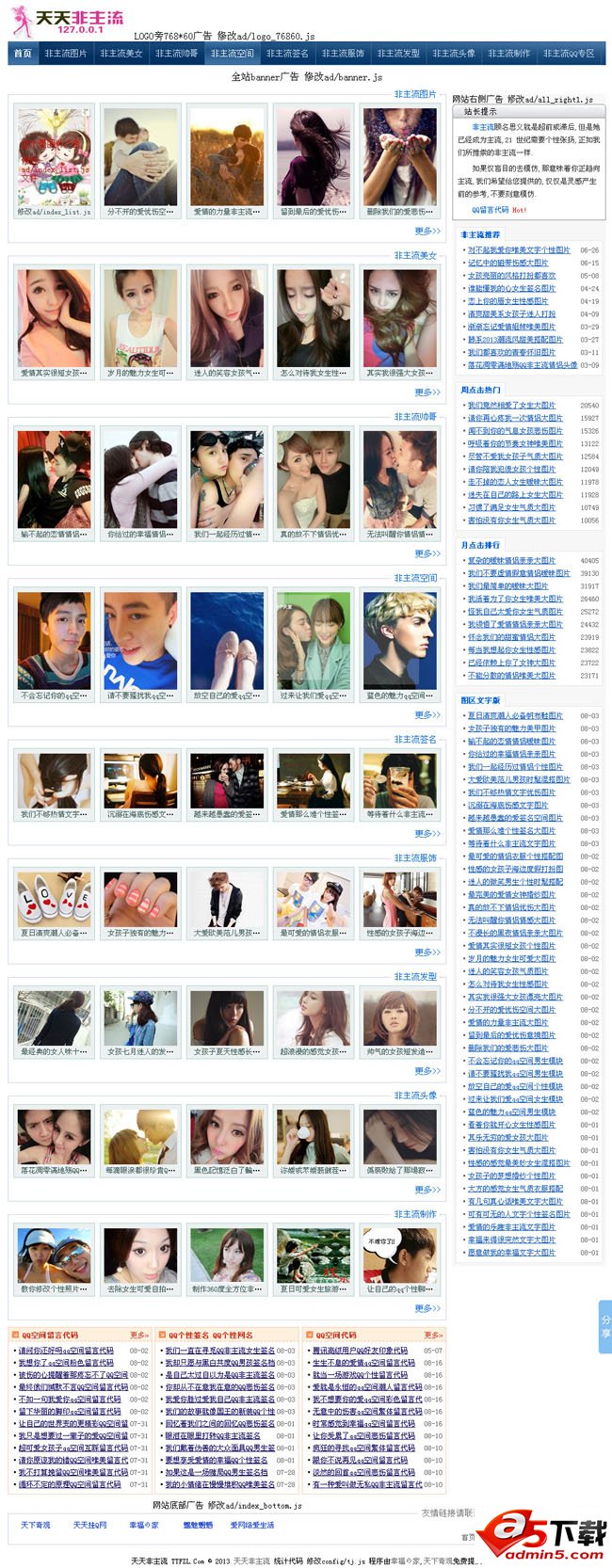Go to the 非主流头像 nav section
The width and height of the screenshot is (612, 1568).
pyautogui.click(x=454, y=54)
